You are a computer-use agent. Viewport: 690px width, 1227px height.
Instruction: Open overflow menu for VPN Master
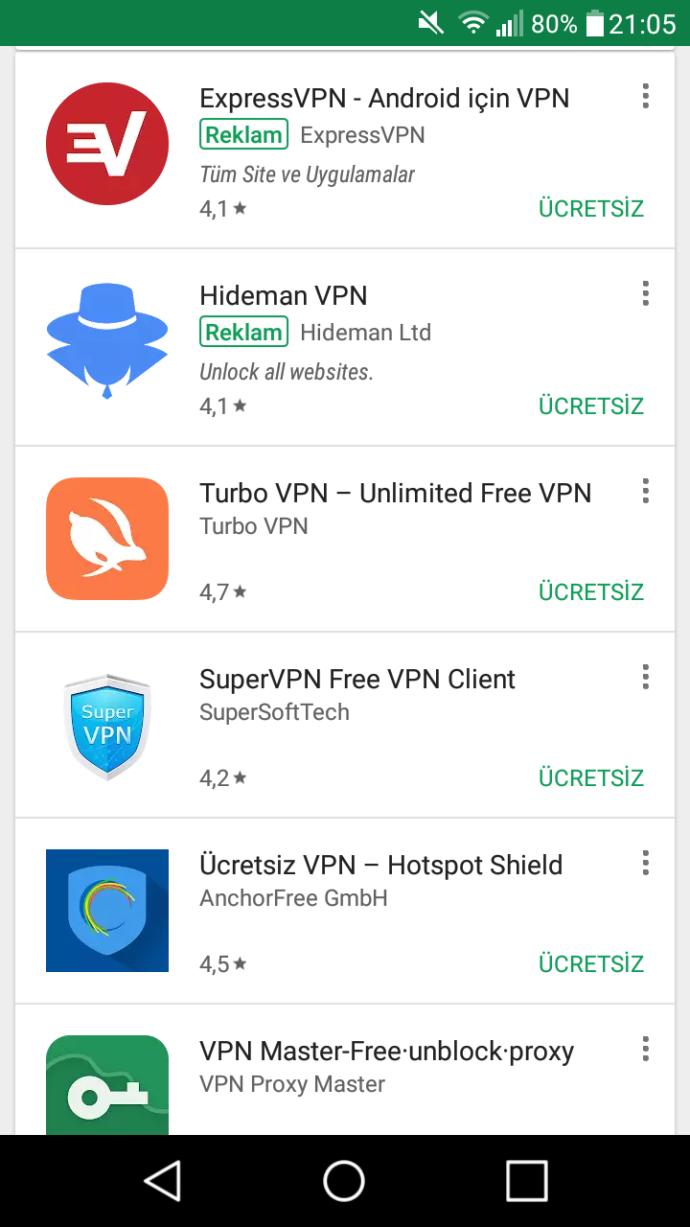click(x=645, y=1049)
